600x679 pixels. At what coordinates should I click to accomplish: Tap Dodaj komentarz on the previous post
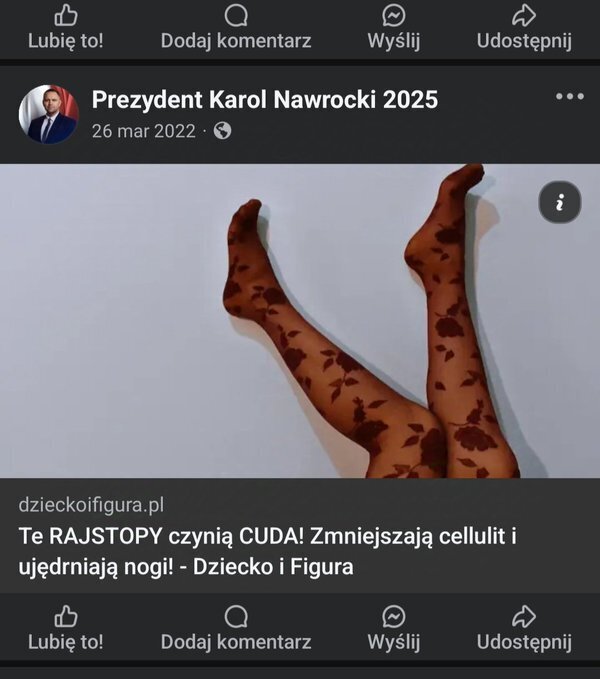[236, 27]
